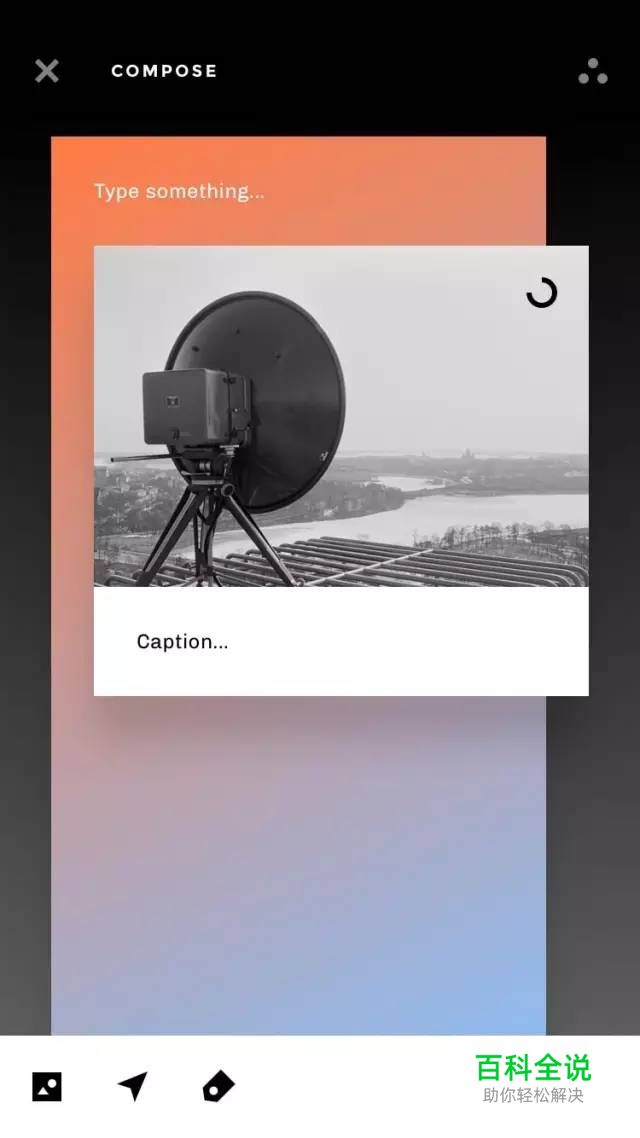The image size is (640, 1138).
Task: Select the satellite dish photo card
Action: (x=340, y=415)
